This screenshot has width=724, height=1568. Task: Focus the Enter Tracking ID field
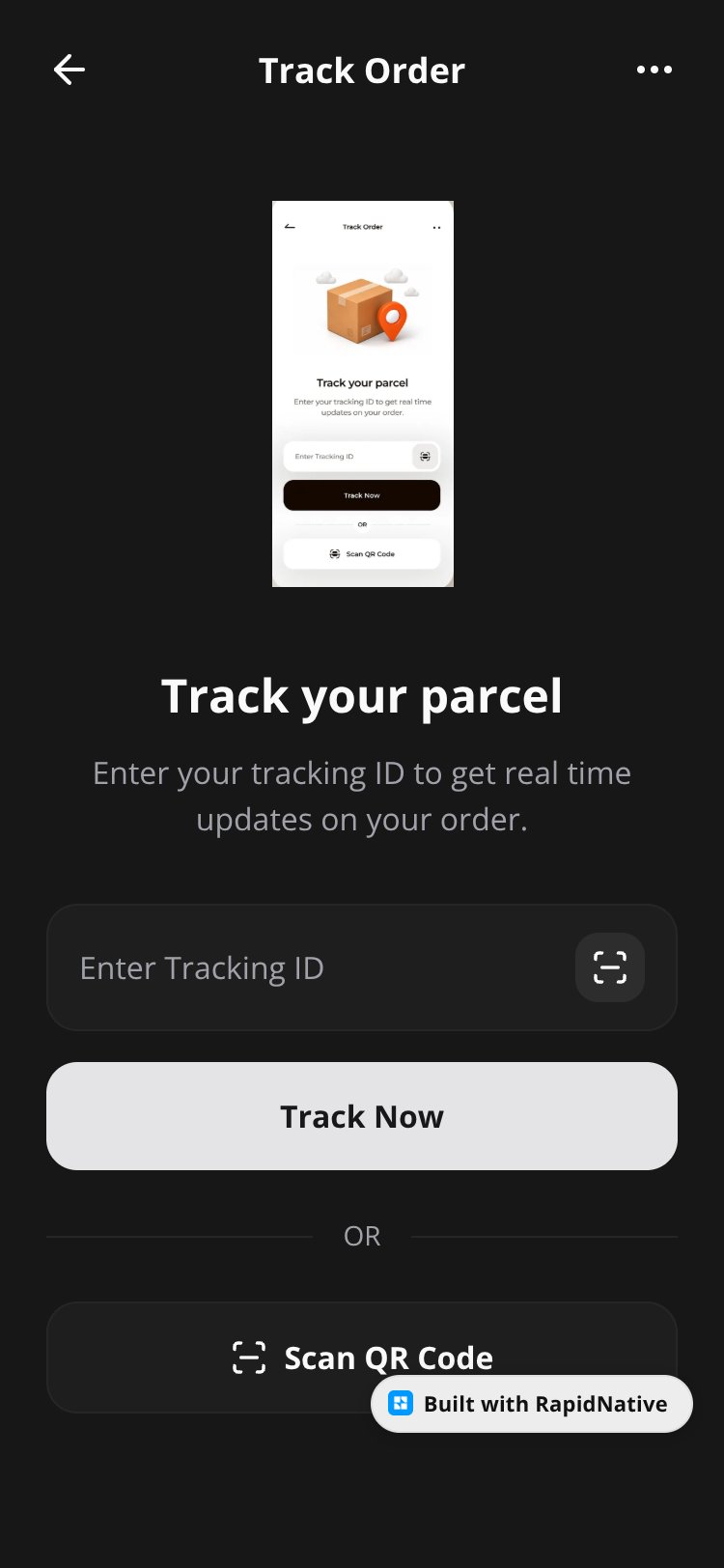click(x=362, y=967)
